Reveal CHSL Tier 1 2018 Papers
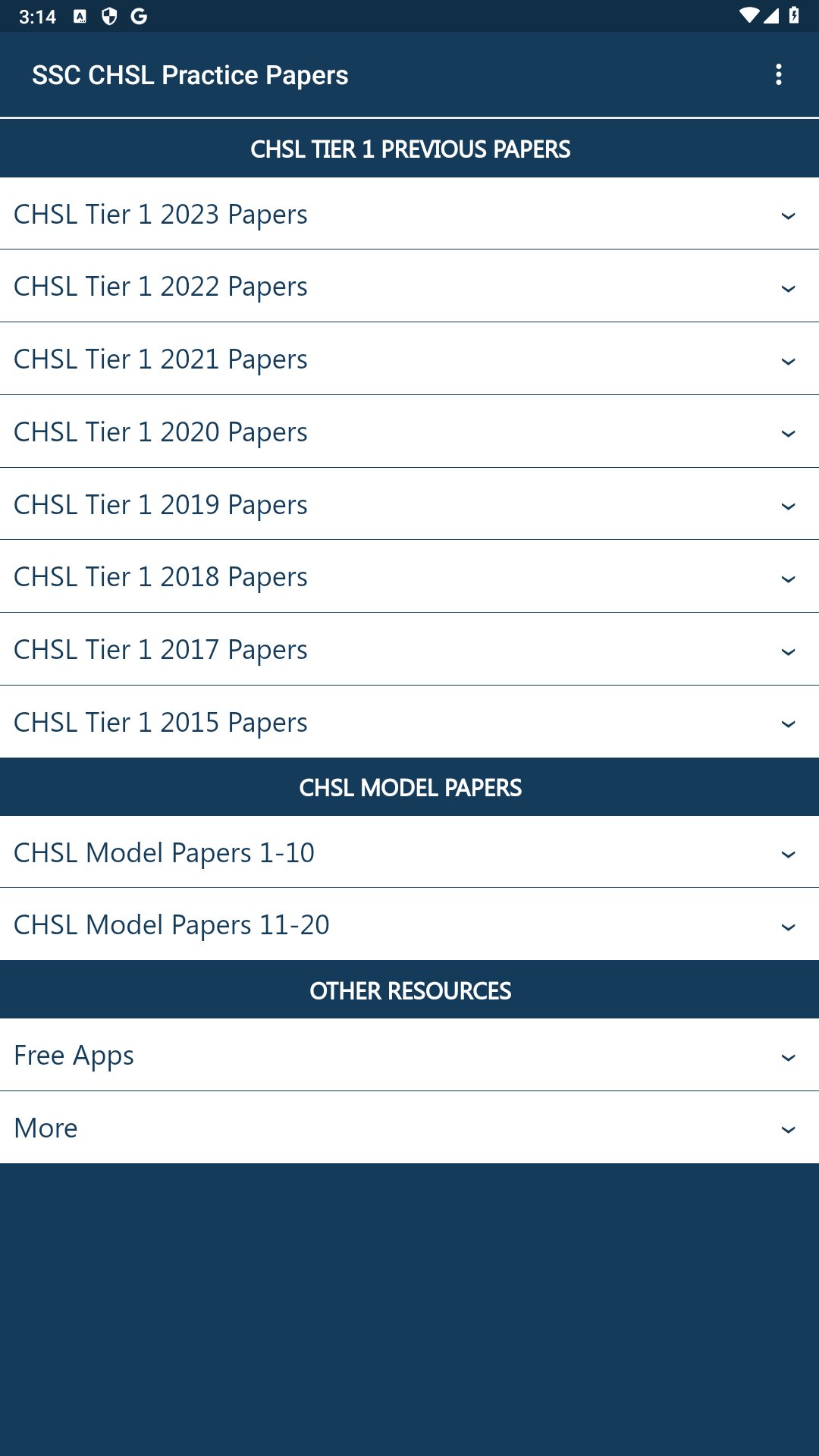The width and height of the screenshot is (819, 1456). 409,577
